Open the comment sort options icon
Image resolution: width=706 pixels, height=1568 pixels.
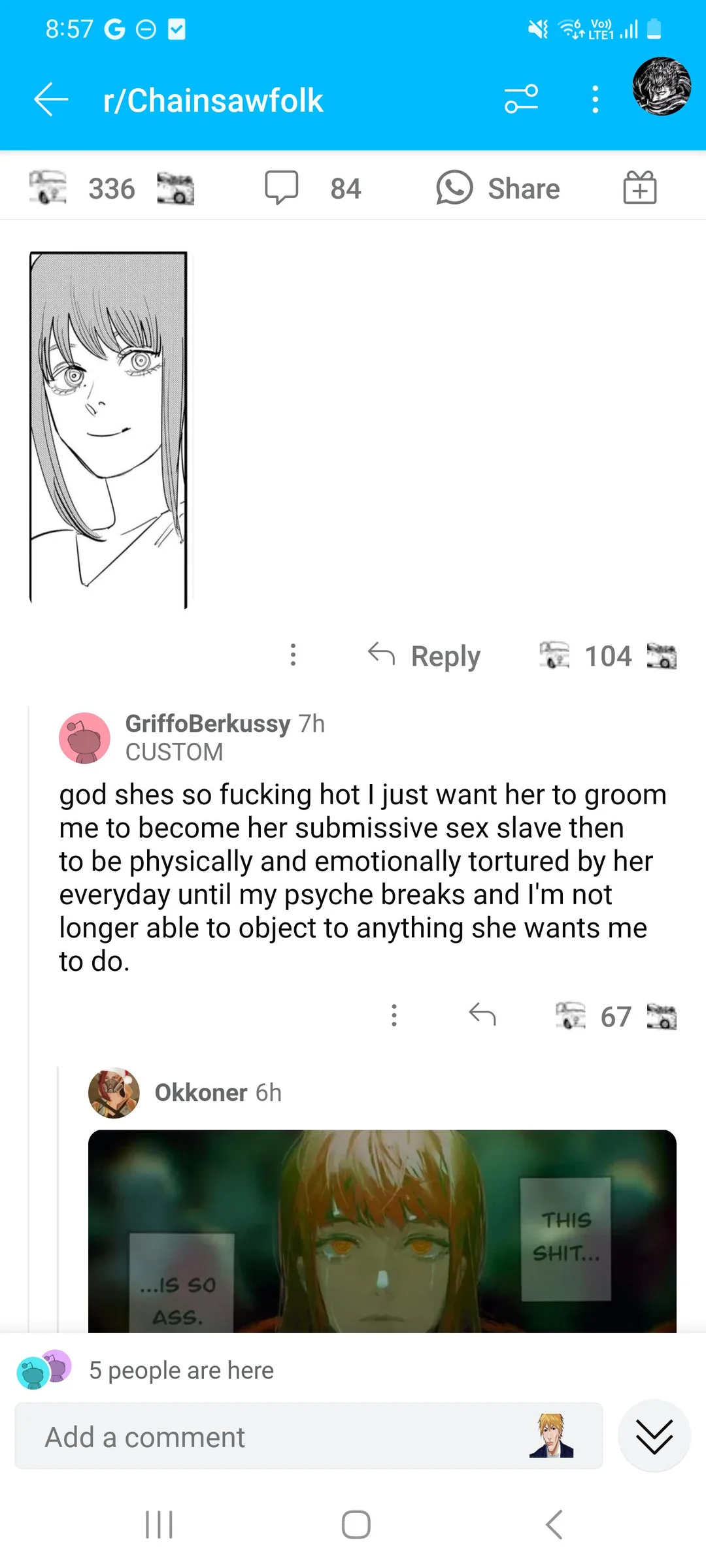click(521, 99)
